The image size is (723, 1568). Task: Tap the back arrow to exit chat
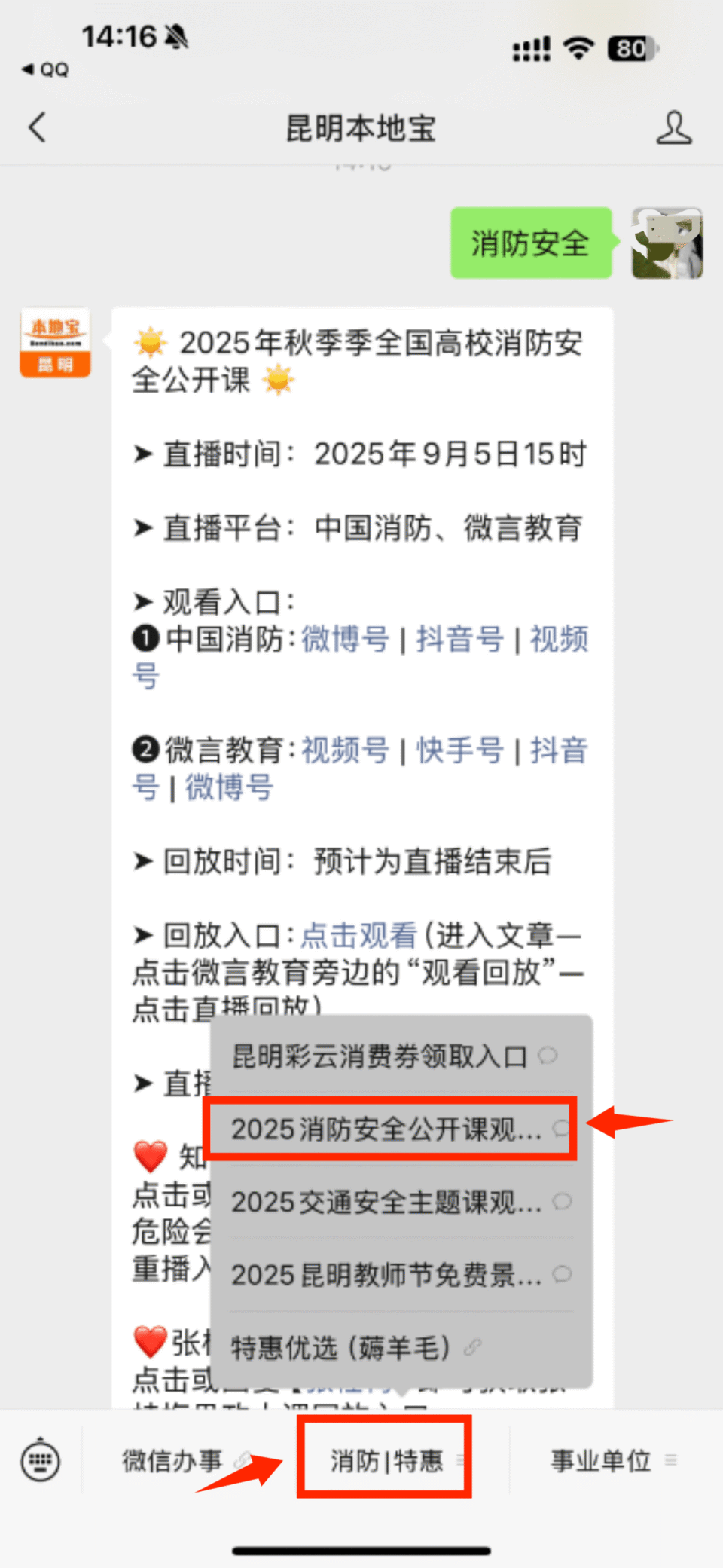36,128
